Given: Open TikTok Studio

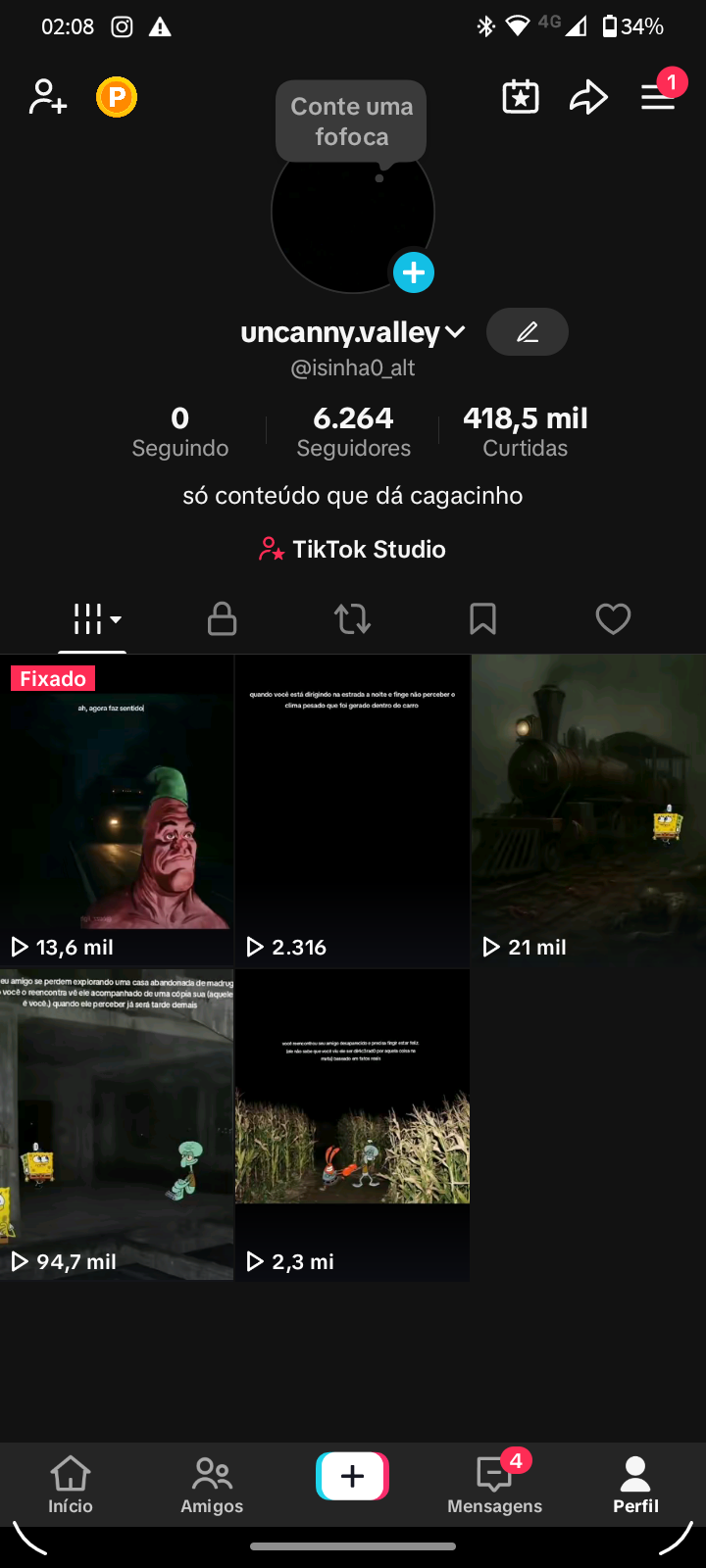Looking at the screenshot, I should coord(353,549).
